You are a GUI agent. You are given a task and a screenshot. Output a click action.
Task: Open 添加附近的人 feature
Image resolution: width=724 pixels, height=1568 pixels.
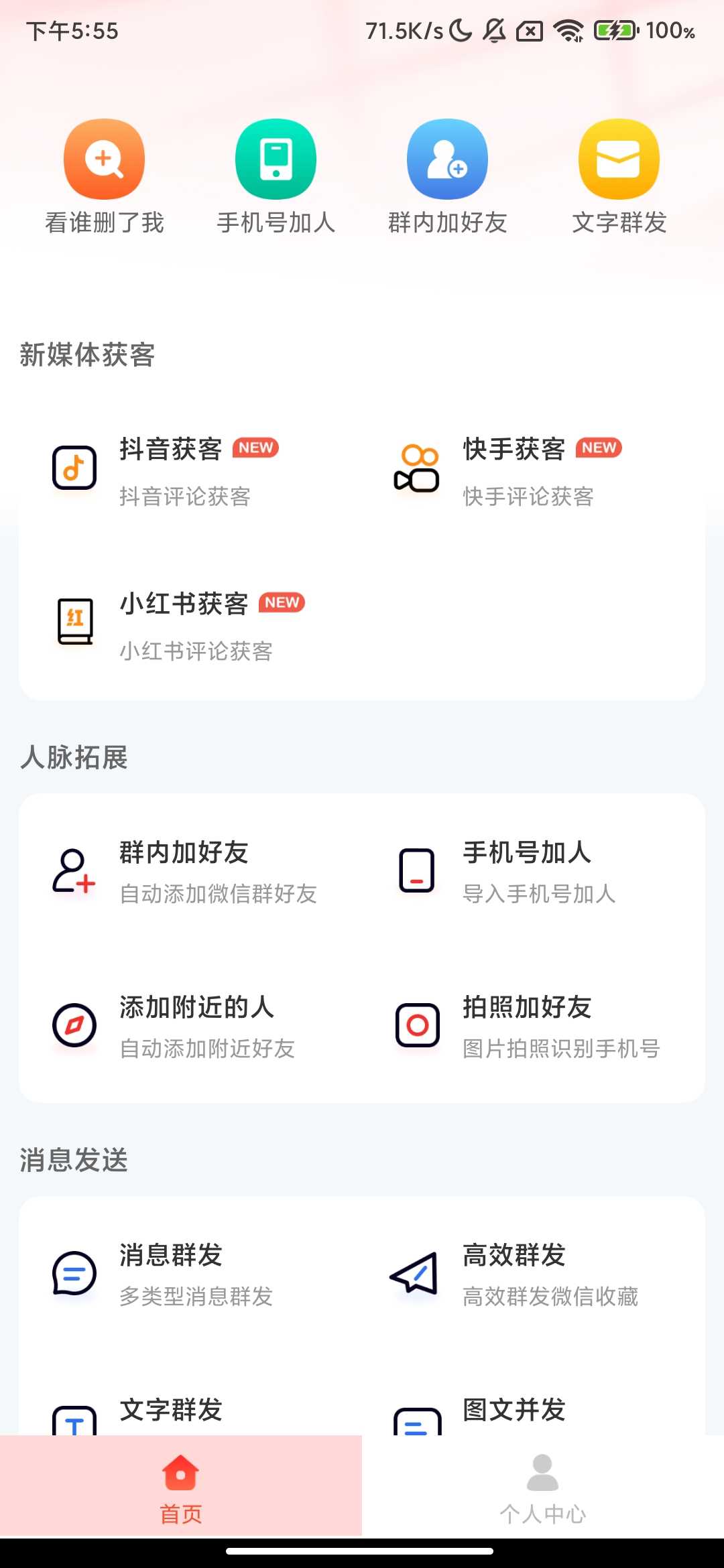pyautogui.click(x=196, y=1025)
